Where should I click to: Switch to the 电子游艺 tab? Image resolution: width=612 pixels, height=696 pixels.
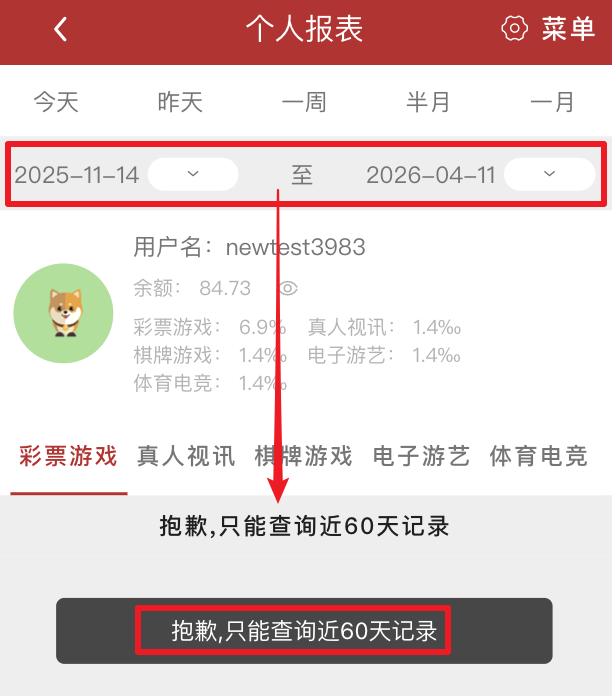(x=421, y=457)
